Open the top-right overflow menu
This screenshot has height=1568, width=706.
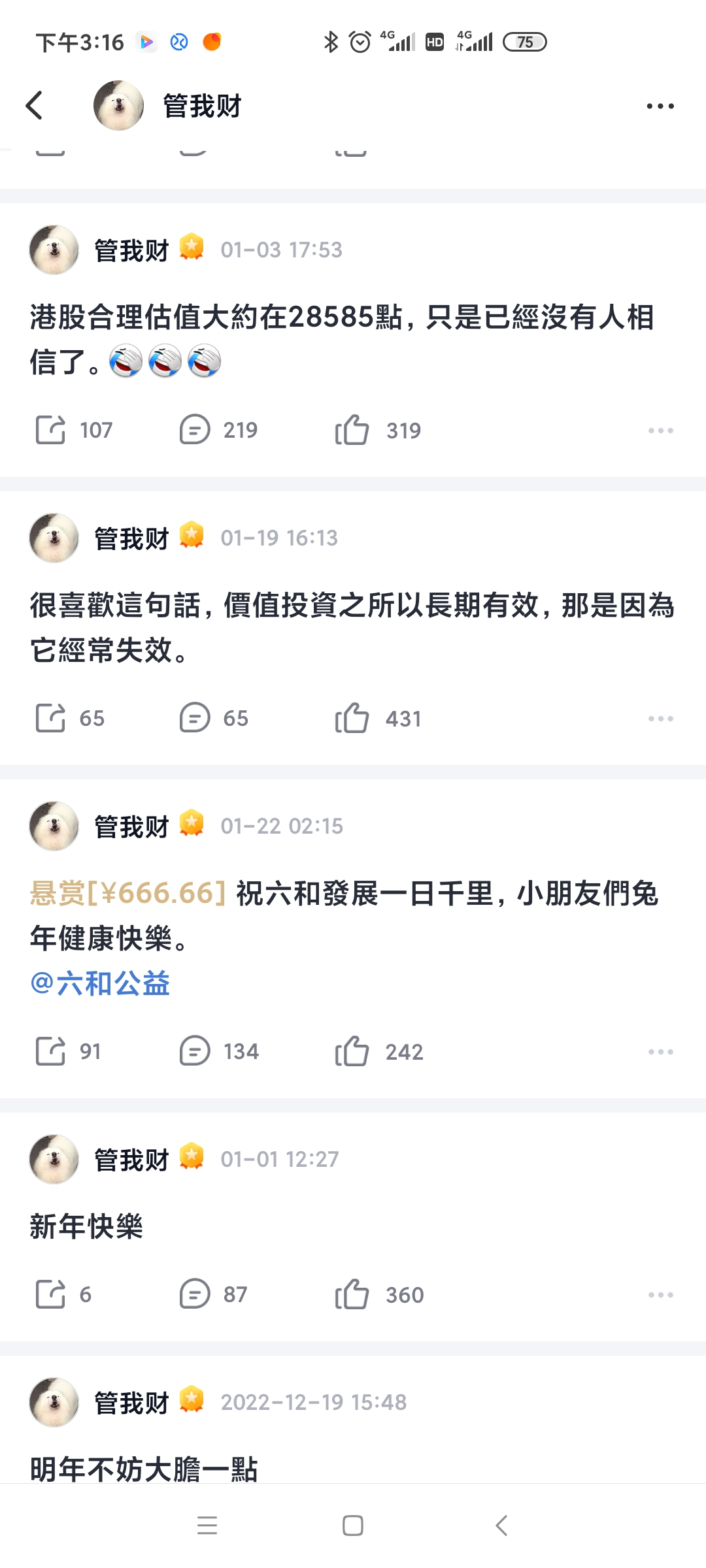[x=660, y=106]
